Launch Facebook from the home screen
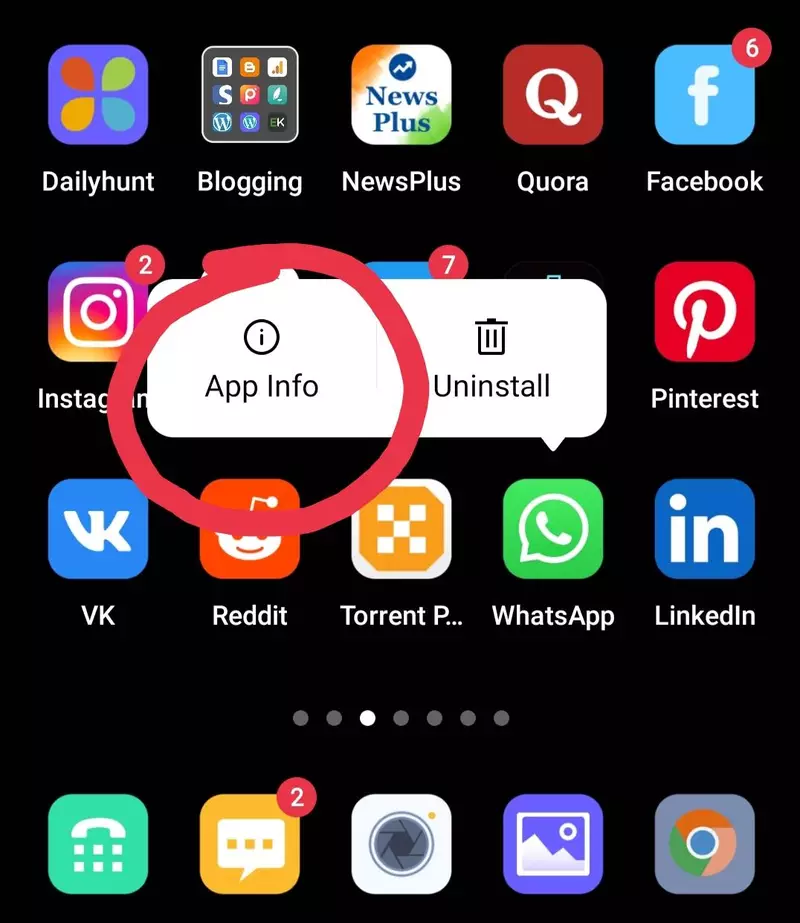The height and width of the screenshot is (923, 800). coord(704,95)
